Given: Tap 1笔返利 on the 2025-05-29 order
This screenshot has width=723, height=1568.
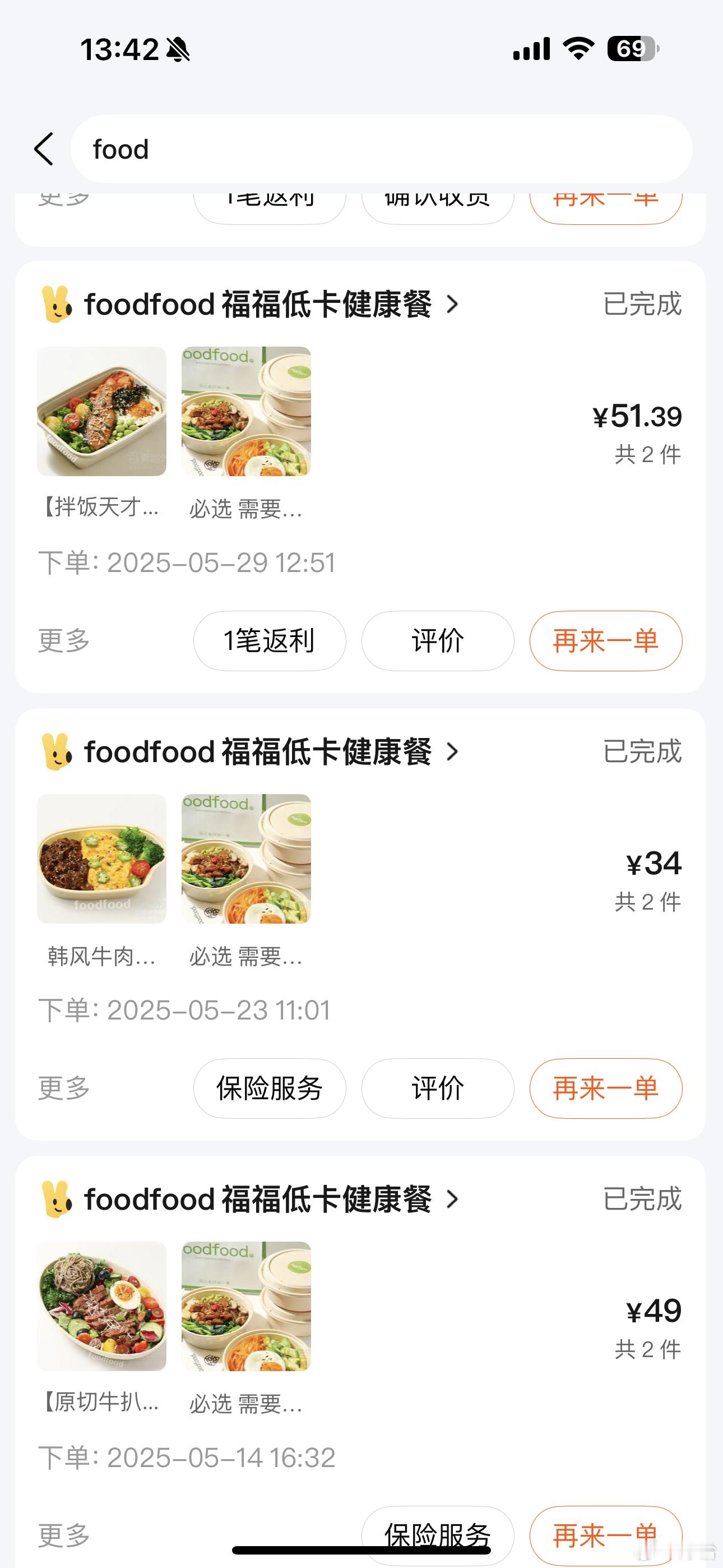Looking at the screenshot, I should pos(270,641).
